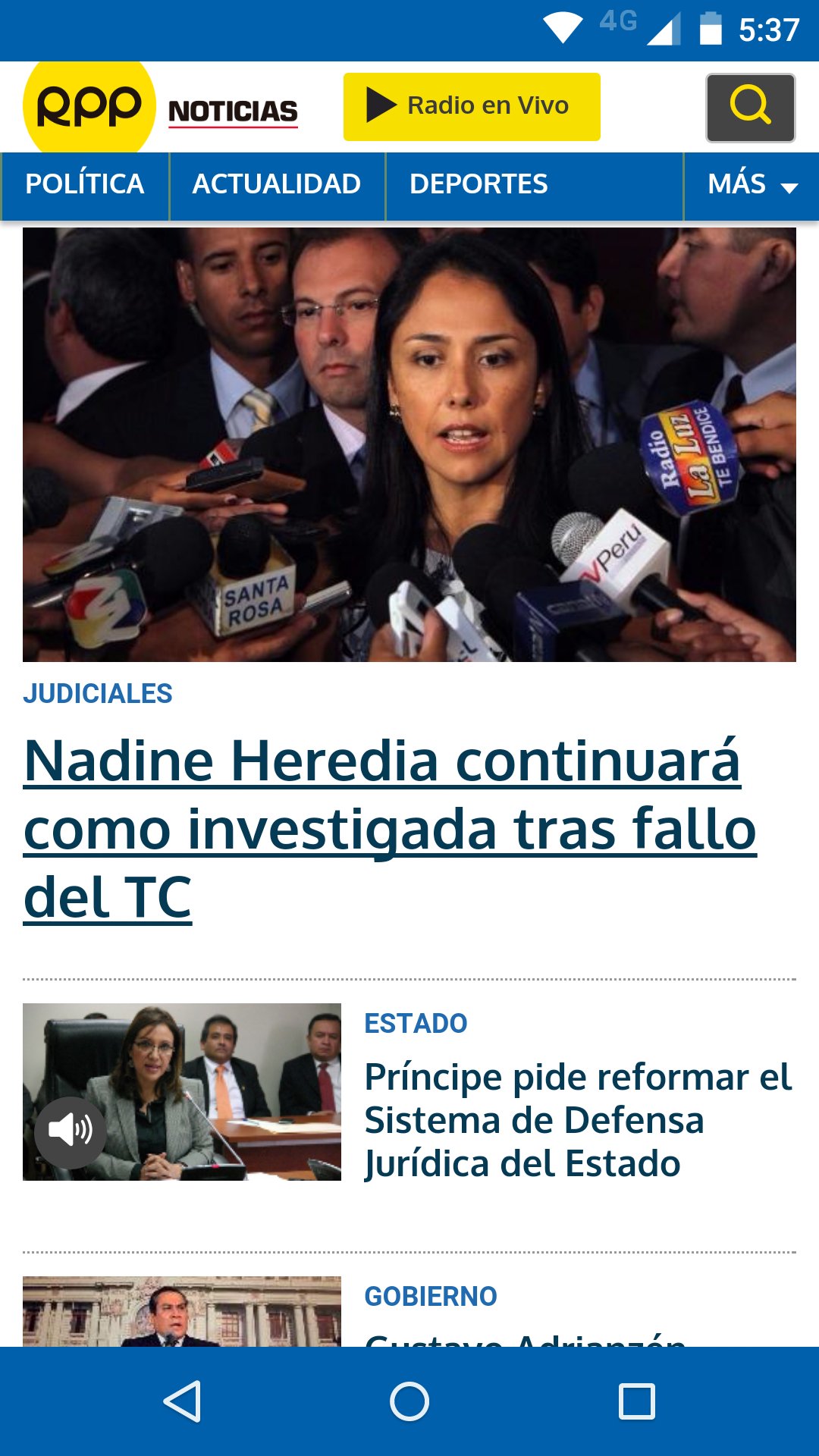This screenshot has height=1456, width=819.
Task: Open the search magnifier icon
Action: [x=751, y=108]
